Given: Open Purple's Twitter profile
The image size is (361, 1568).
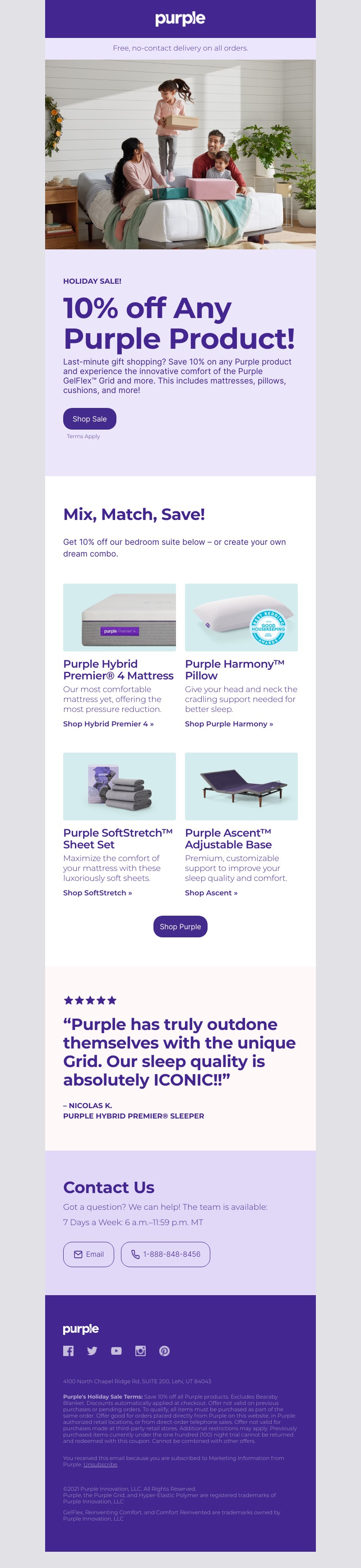Looking at the screenshot, I should 93,1351.
